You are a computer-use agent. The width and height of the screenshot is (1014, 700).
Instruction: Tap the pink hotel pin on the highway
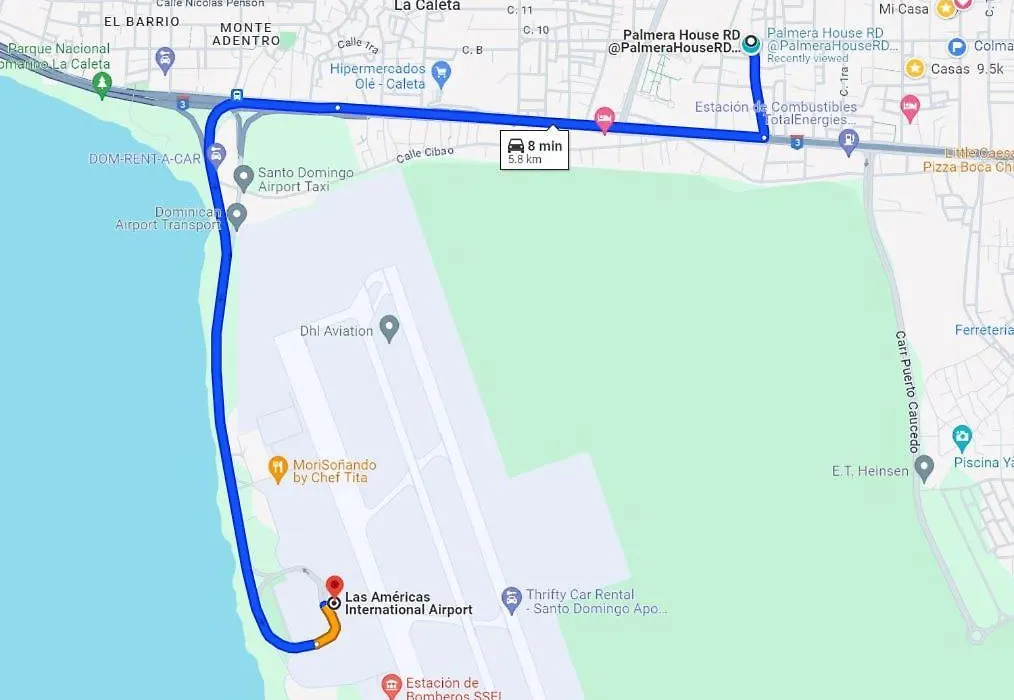(x=604, y=117)
